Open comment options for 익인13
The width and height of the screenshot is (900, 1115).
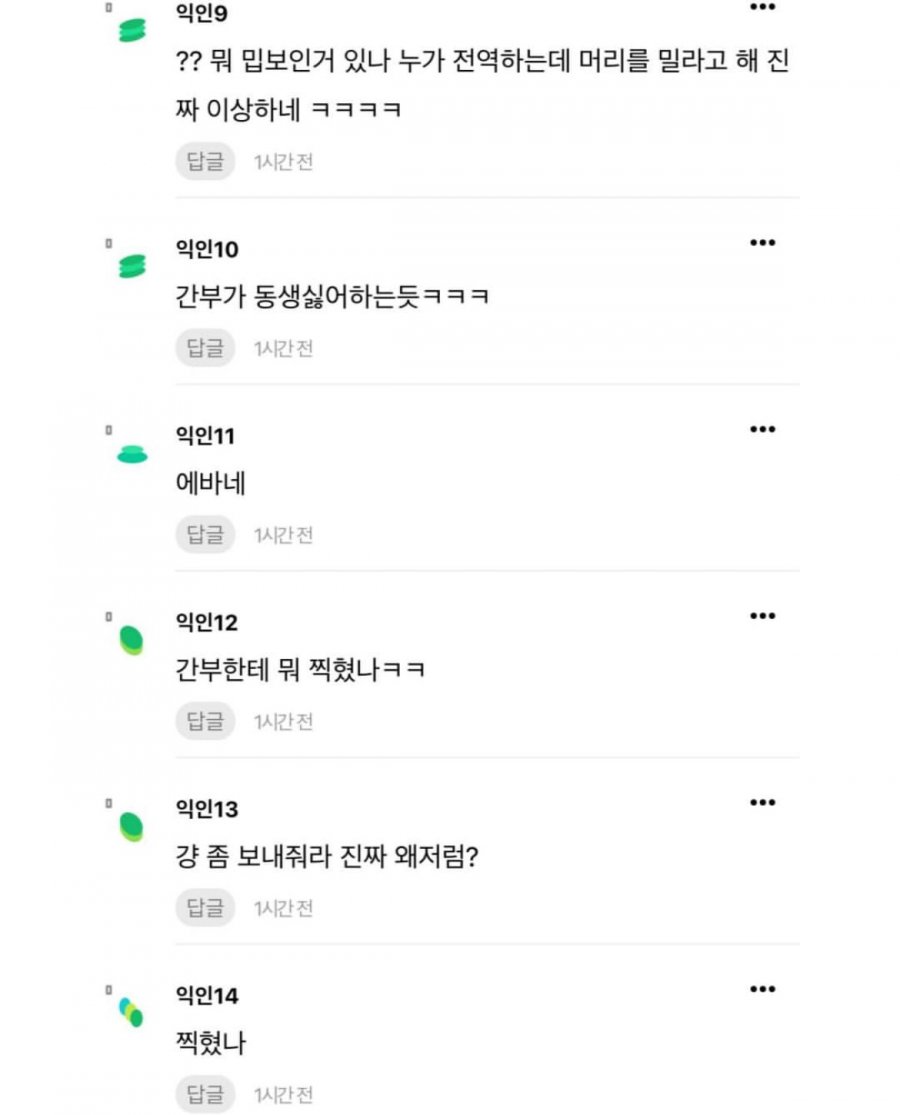763,802
